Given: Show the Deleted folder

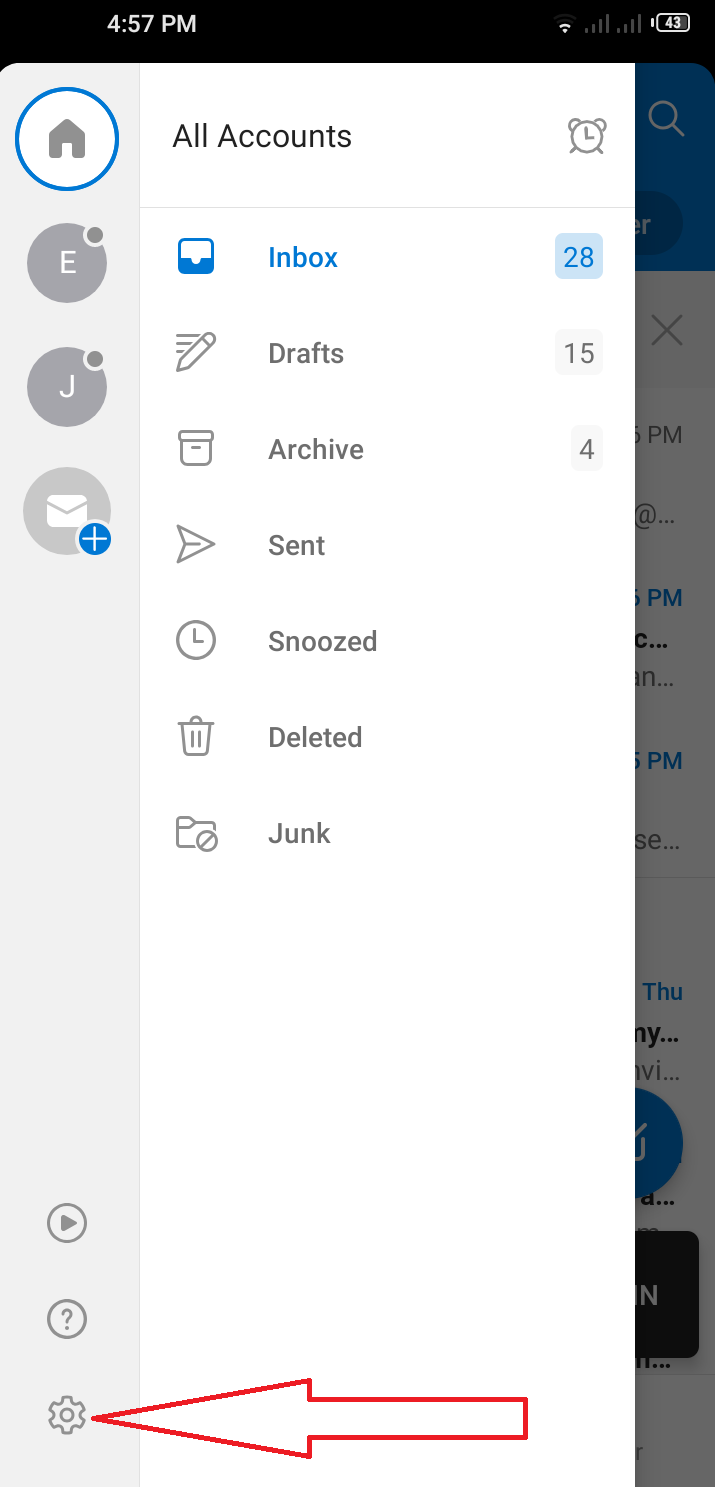Looking at the screenshot, I should pos(315,738).
